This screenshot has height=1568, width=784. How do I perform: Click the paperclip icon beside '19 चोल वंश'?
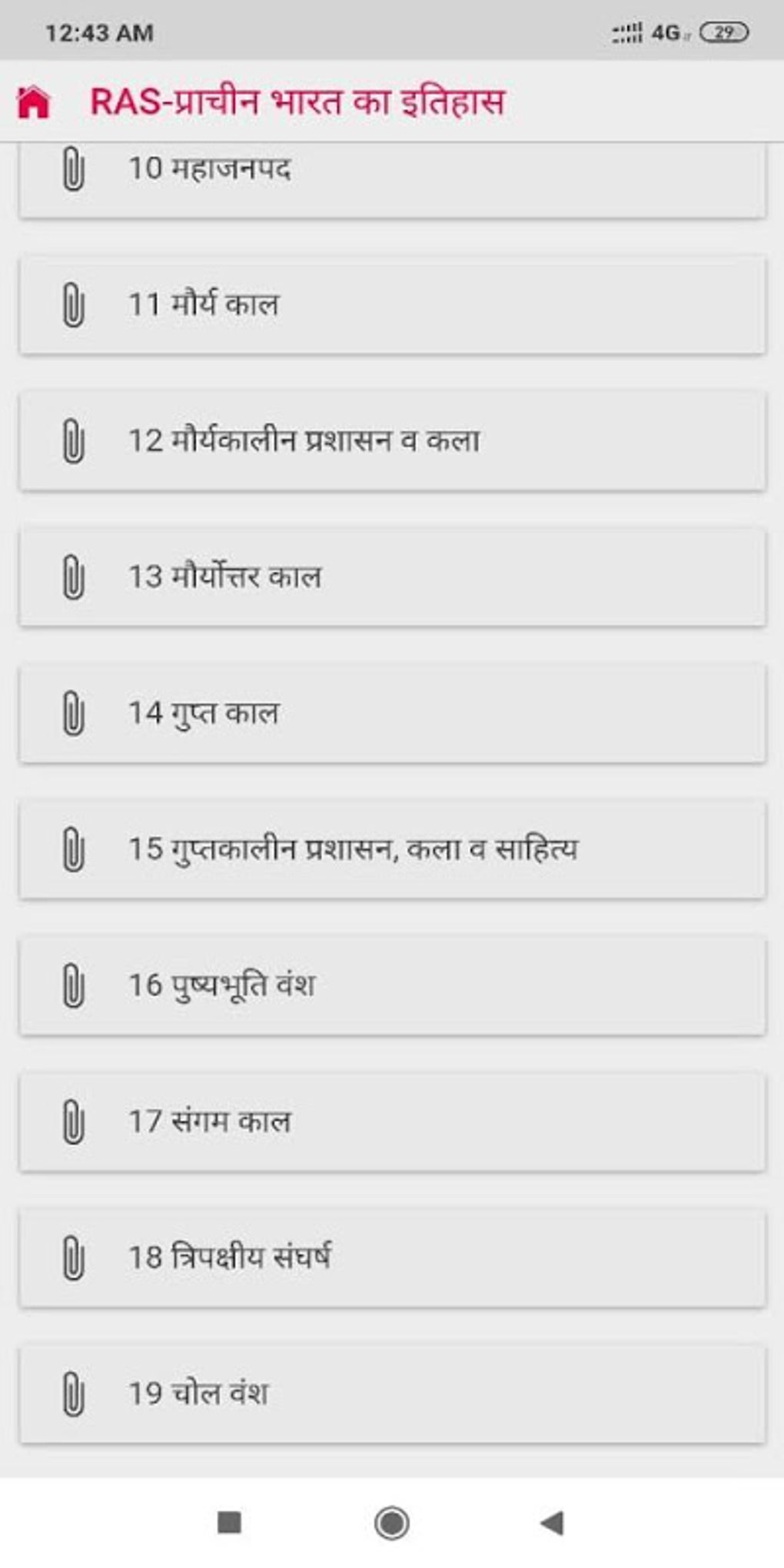74,1393
